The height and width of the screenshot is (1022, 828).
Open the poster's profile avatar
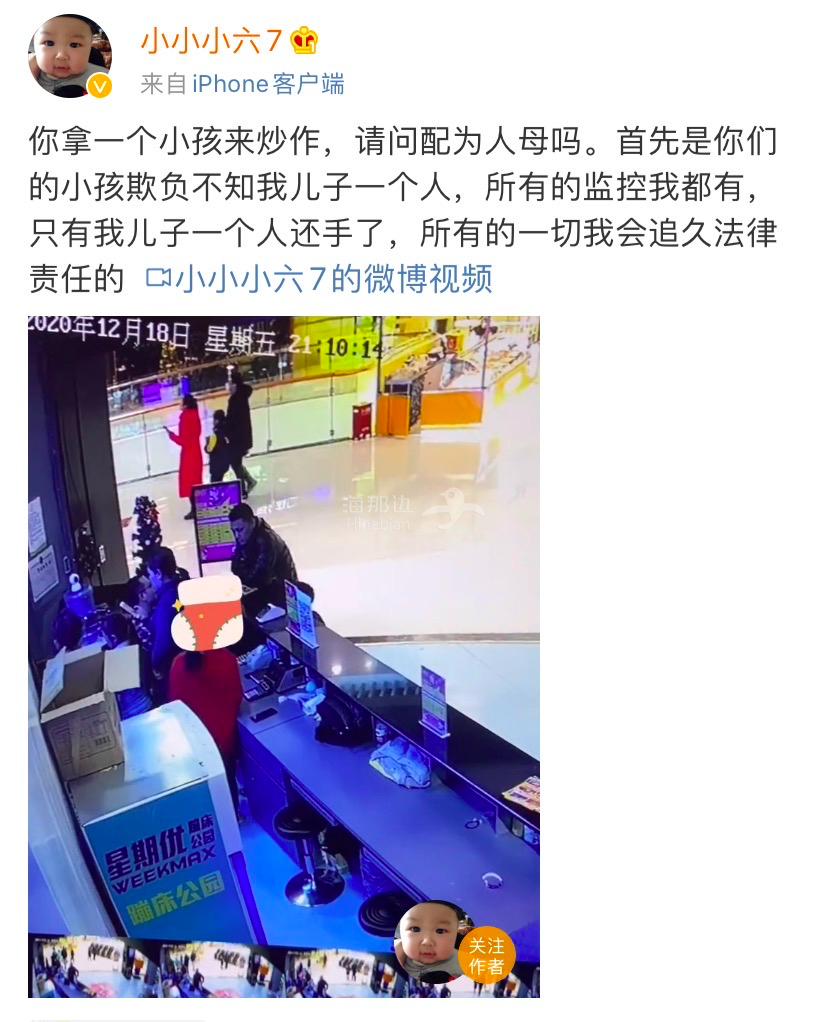[69, 56]
